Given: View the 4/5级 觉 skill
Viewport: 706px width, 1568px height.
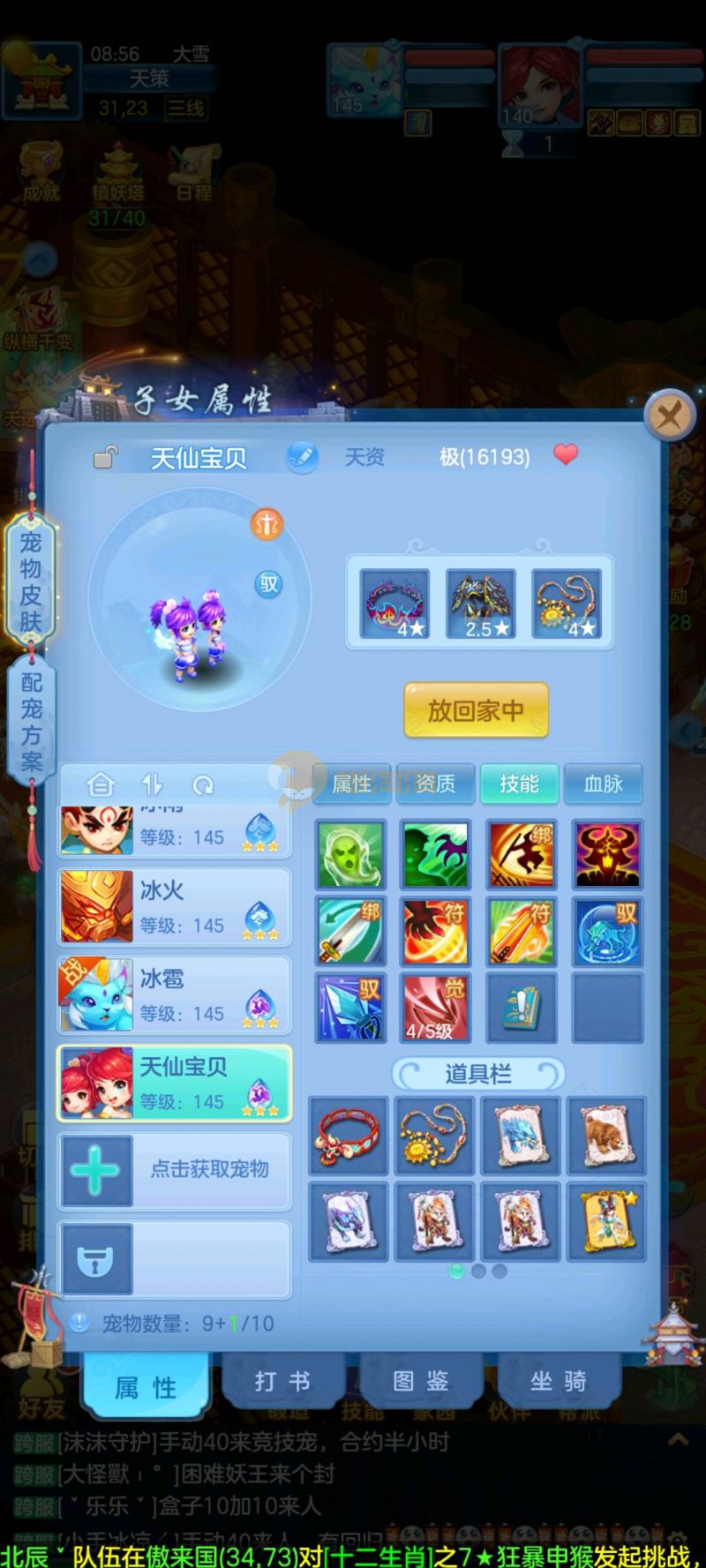Looking at the screenshot, I should pyautogui.click(x=435, y=1007).
